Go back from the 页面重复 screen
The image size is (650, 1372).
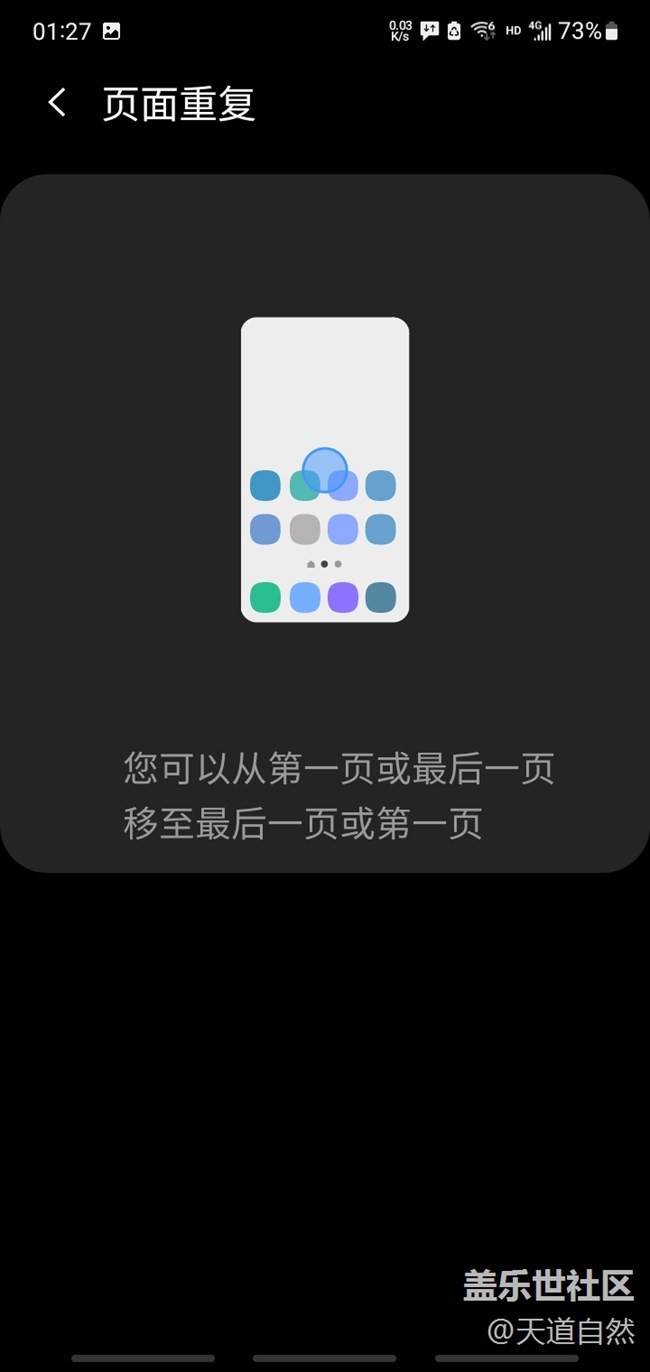tap(57, 103)
